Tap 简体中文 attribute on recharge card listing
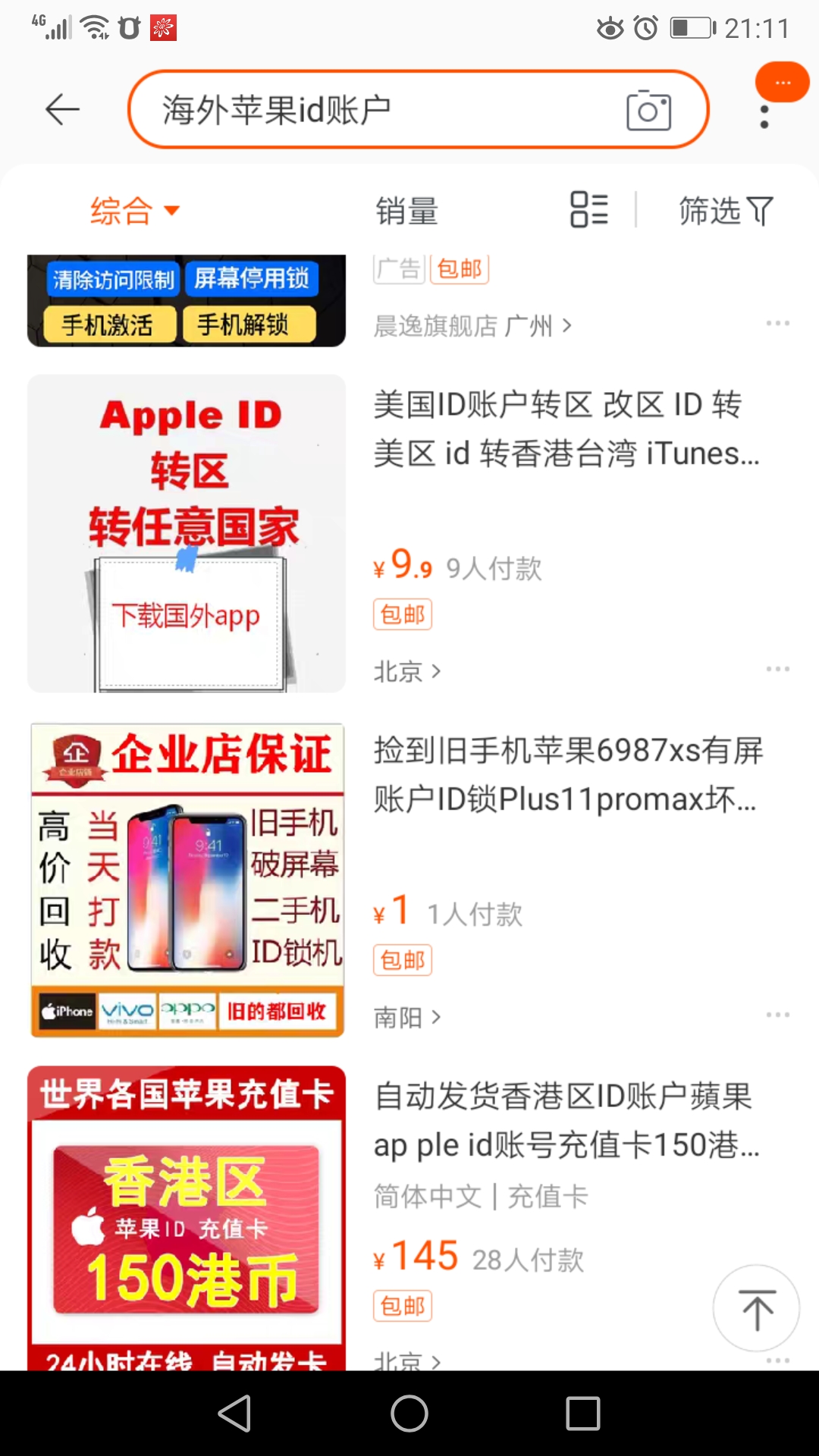 click(427, 1196)
